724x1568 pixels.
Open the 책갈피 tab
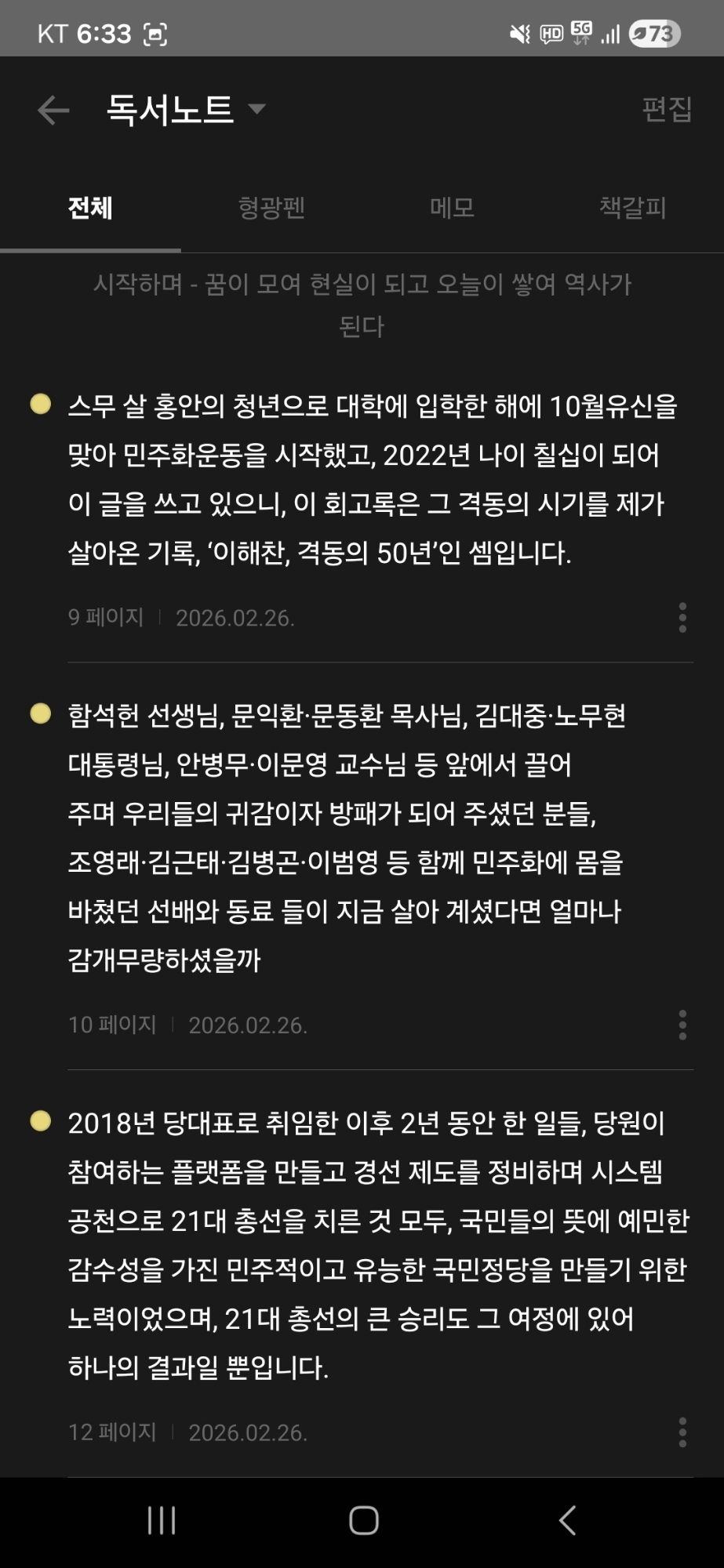tap(632, 209)
